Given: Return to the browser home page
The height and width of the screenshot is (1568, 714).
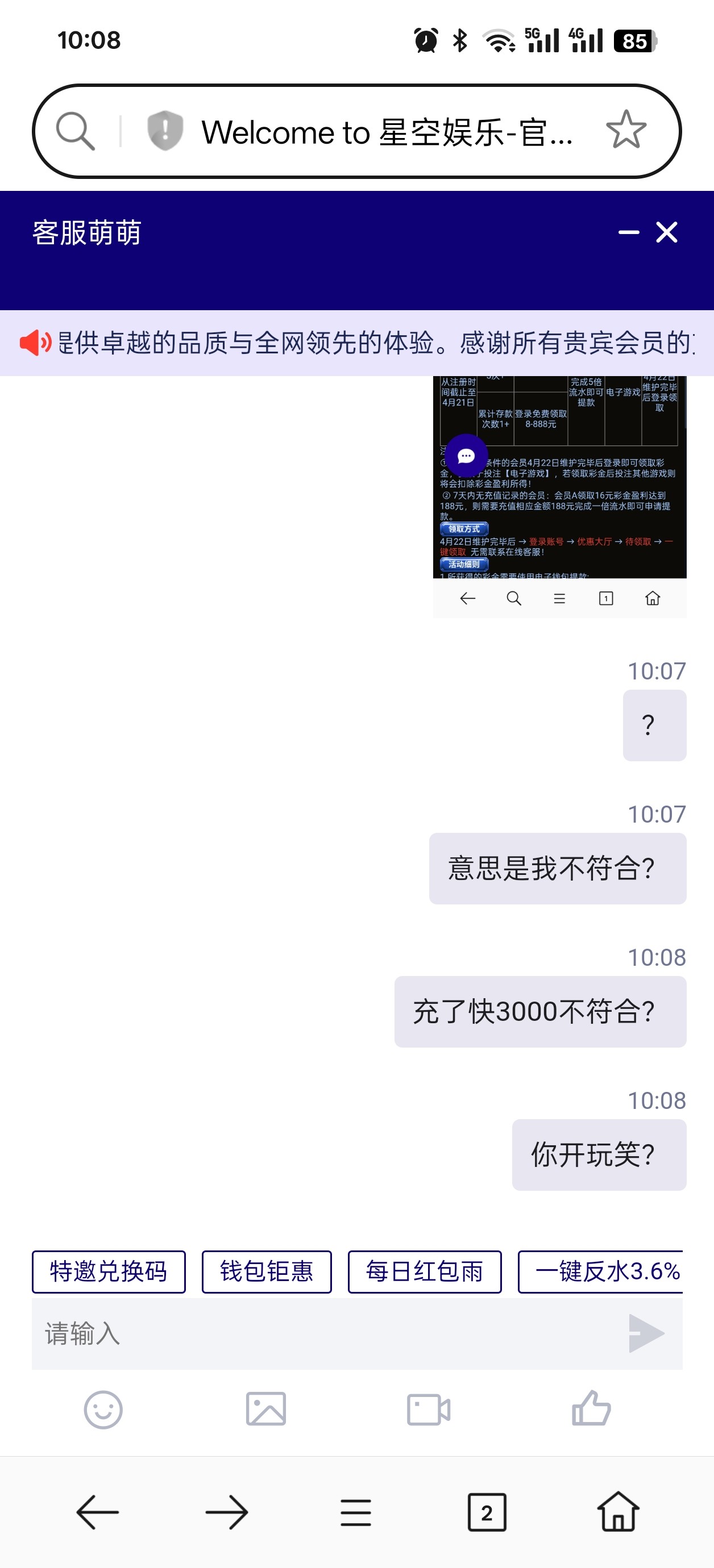Looking at the screenshot, I should pyautogui.click(x=618, y=1512).
